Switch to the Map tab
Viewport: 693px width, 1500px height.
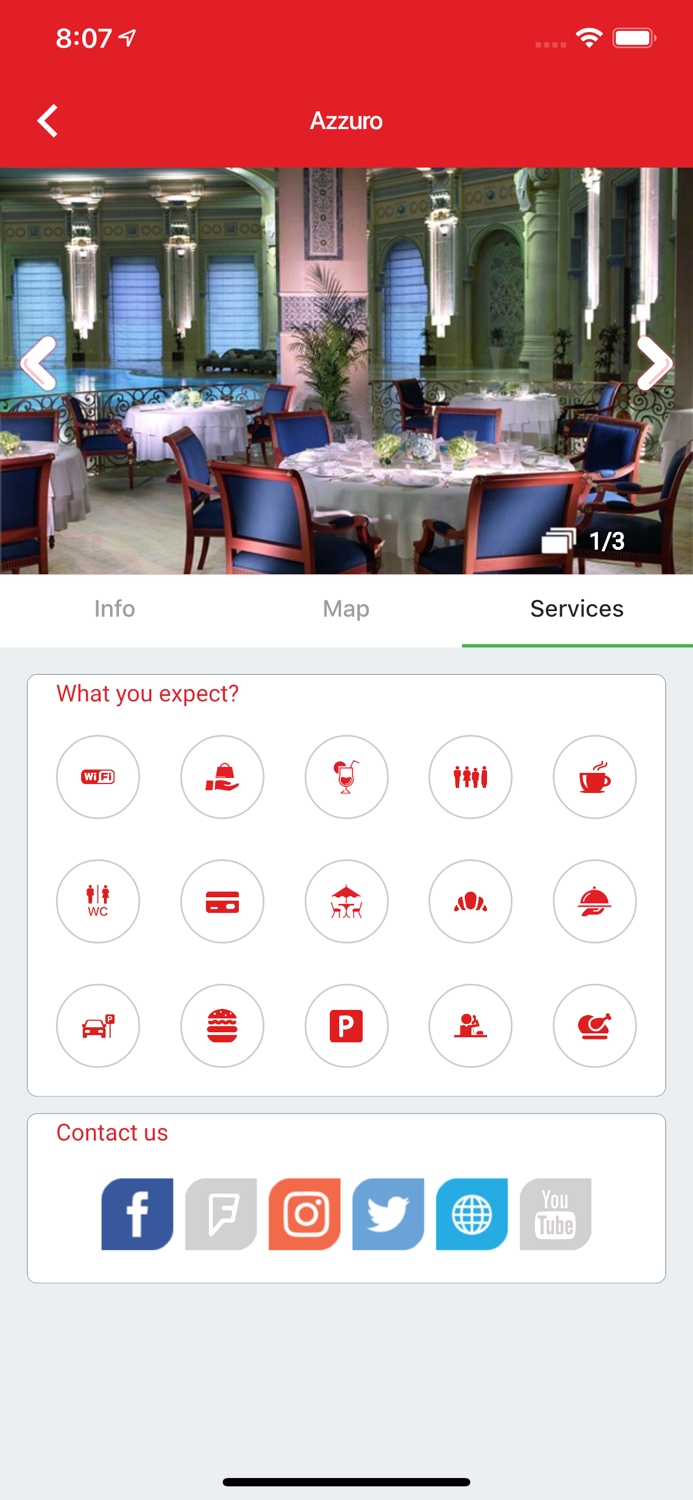tap(346, 609)
